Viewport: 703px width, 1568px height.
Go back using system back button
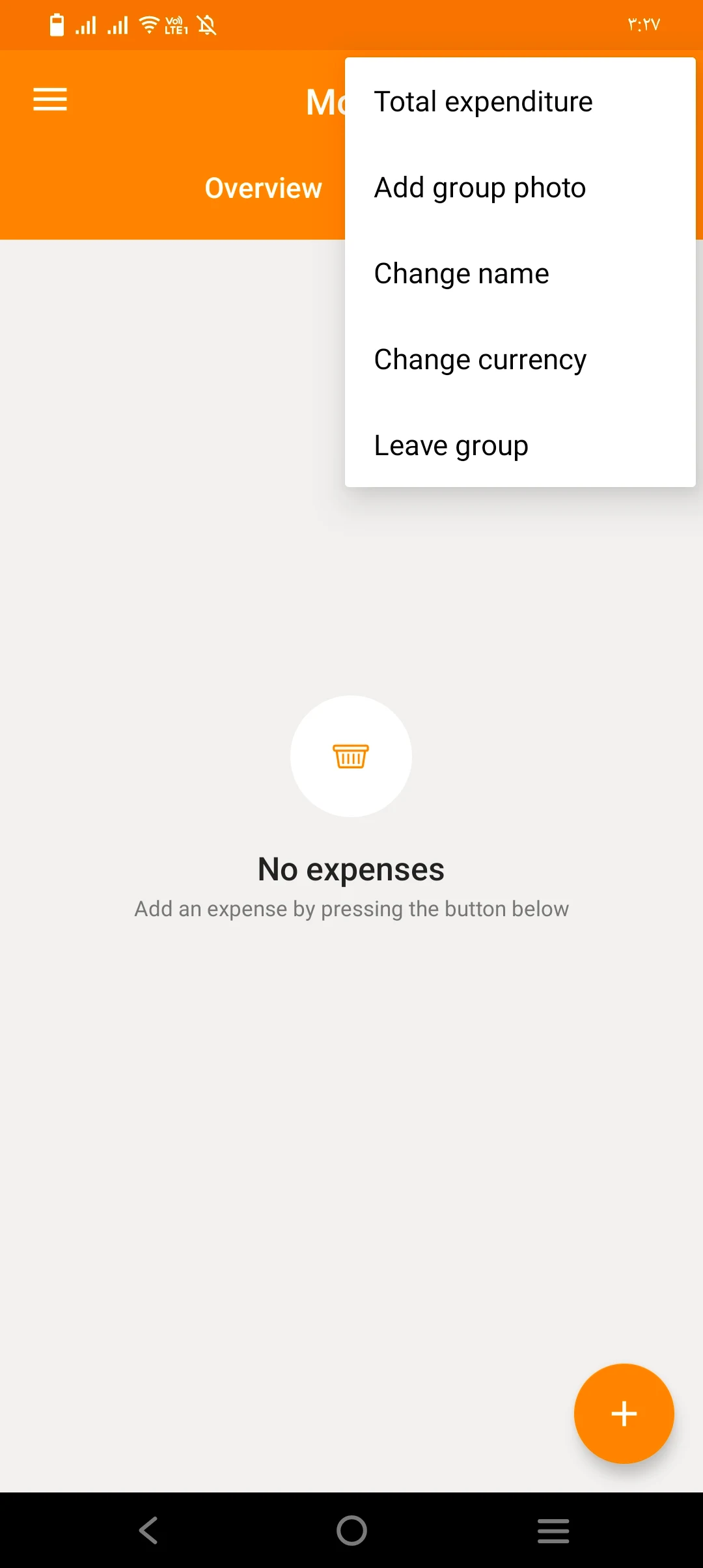148,1530
